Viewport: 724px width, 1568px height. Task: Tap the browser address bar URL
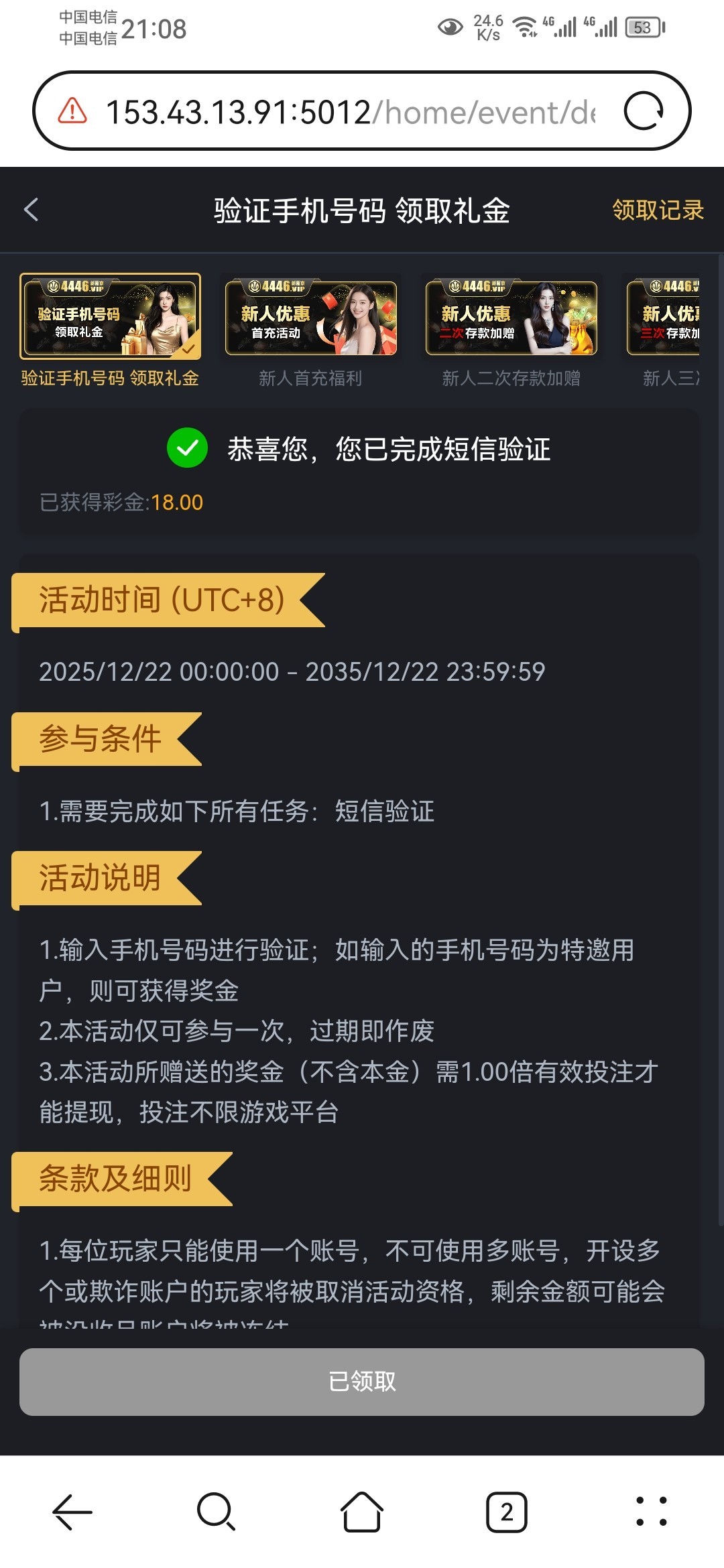349,112
